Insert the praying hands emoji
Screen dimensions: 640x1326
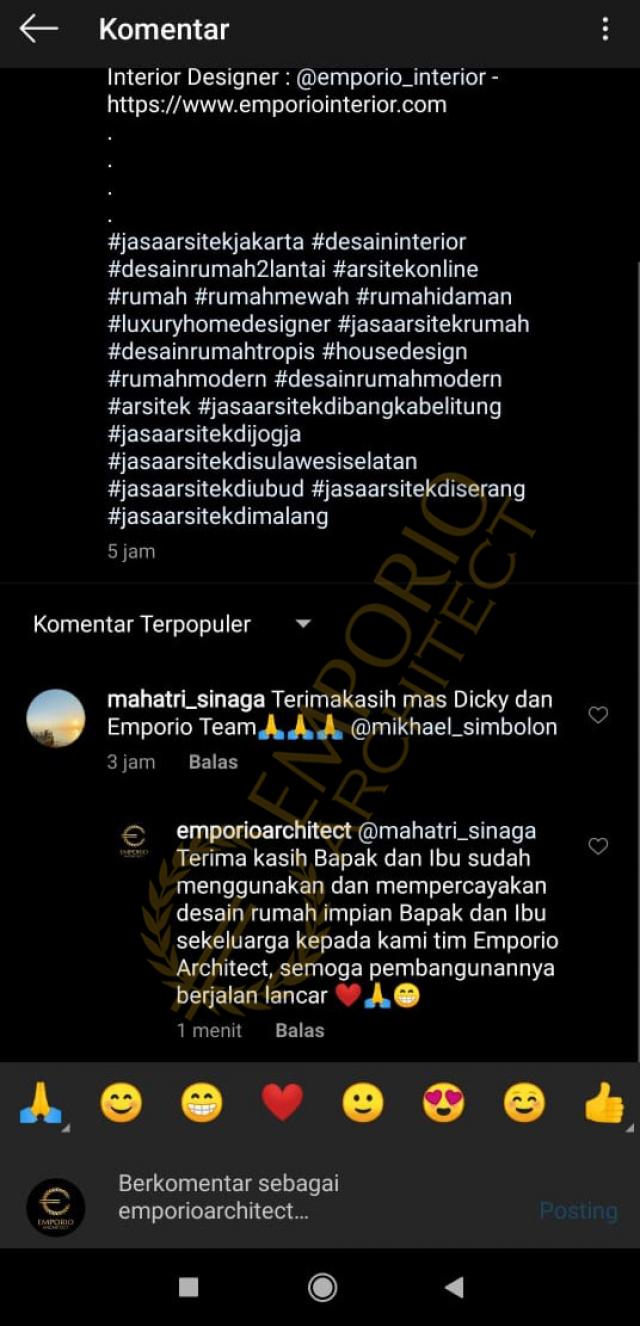tap(41, 1103)
